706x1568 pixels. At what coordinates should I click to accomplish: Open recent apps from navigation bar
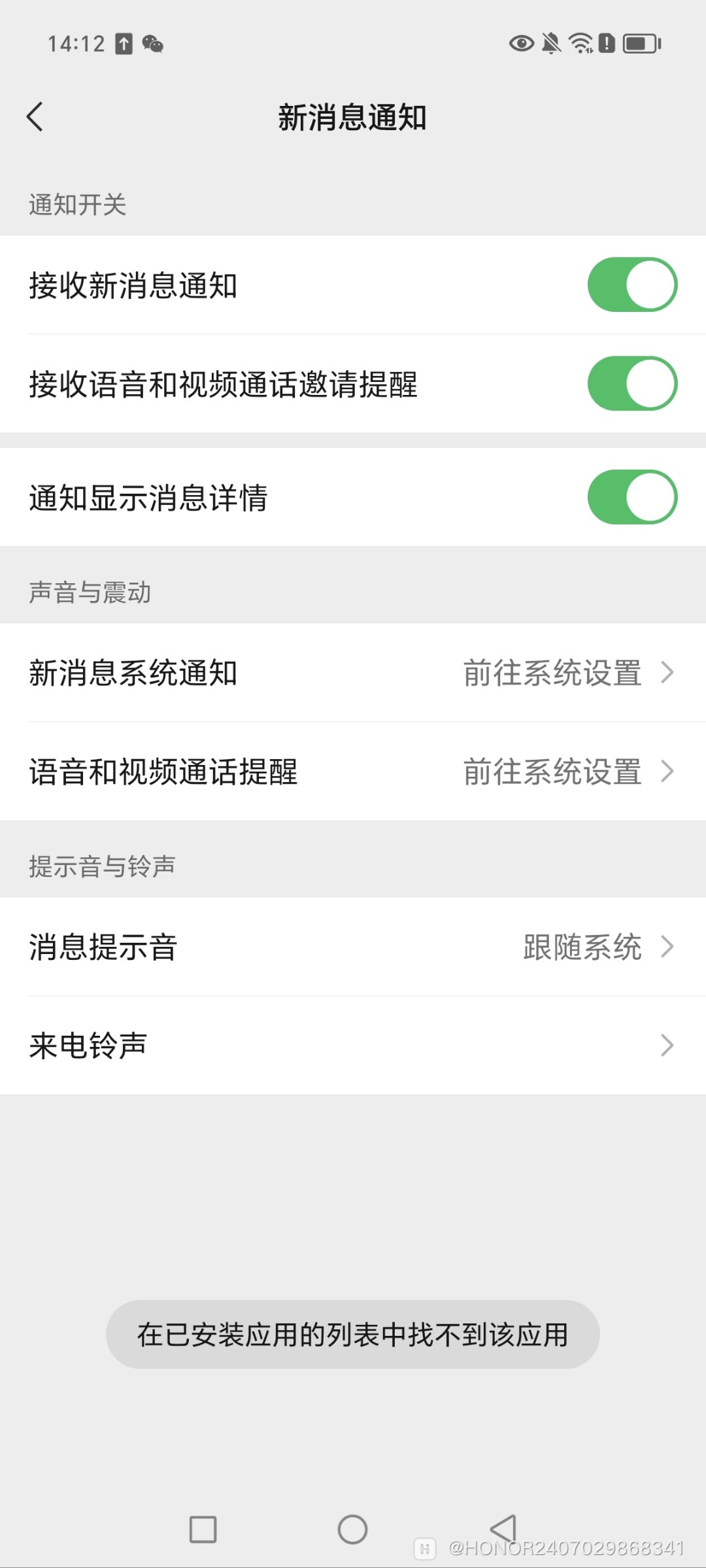click(x=203, y=1529)
